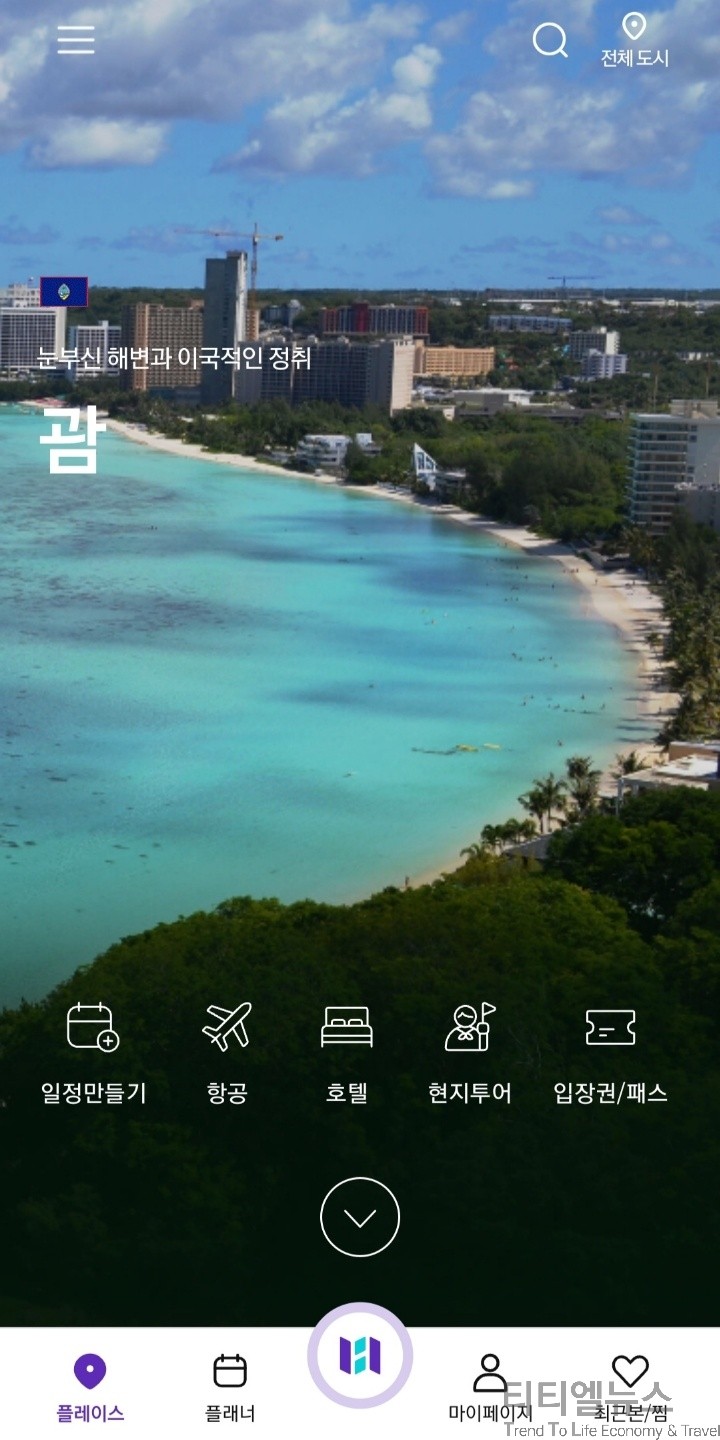Open the 전체 도시 city selector
This screenshot has width=720, height=1440.
point(634,41)
